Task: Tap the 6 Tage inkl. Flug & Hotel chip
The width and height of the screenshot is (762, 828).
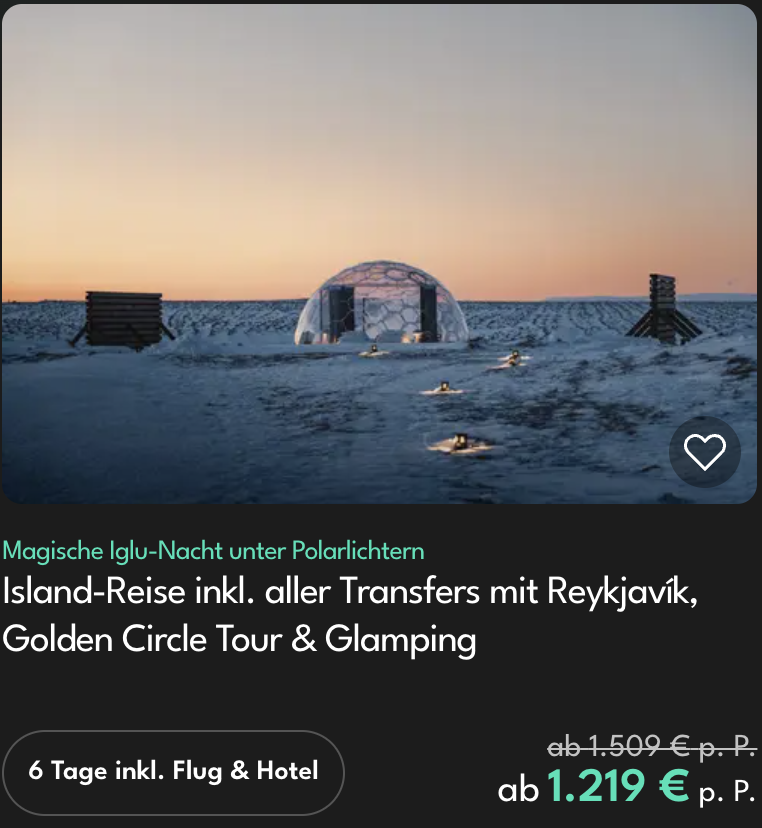Action: point(173,772)
